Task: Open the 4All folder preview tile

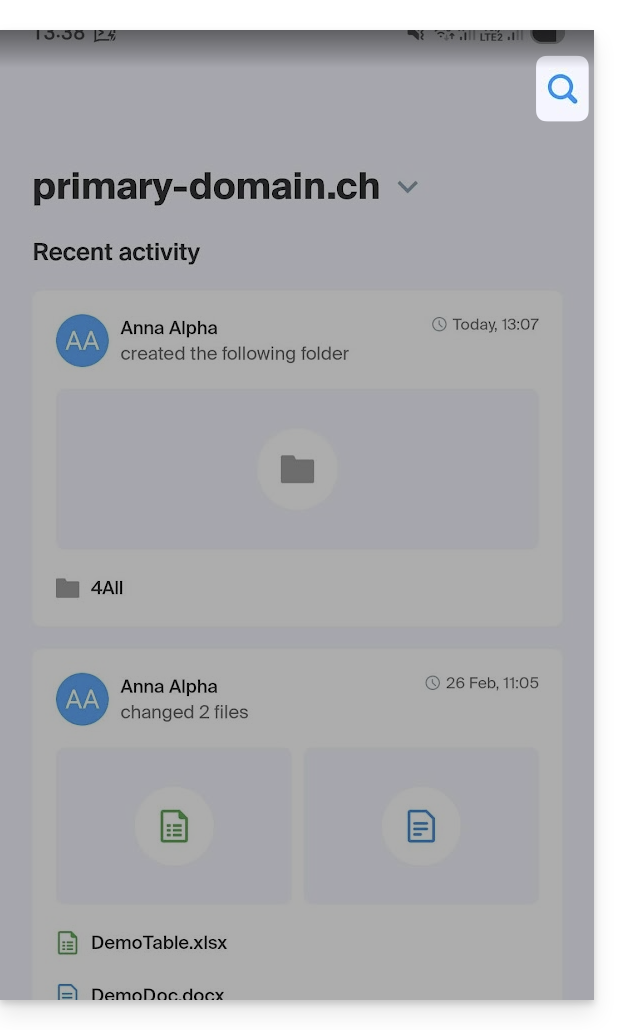Action: point(297,469)
